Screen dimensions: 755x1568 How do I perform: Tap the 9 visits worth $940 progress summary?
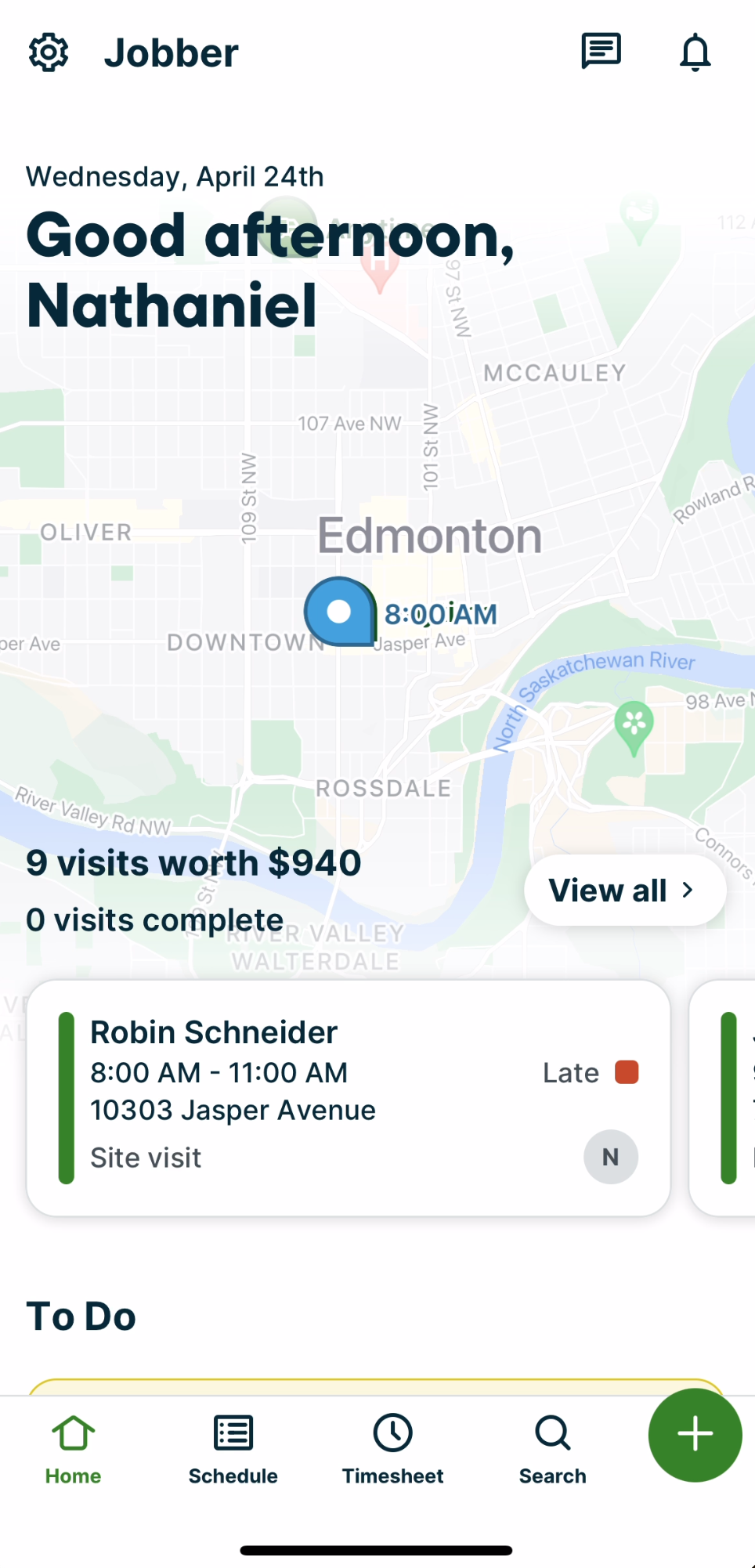pyautogui.click(x=193, y=862)
